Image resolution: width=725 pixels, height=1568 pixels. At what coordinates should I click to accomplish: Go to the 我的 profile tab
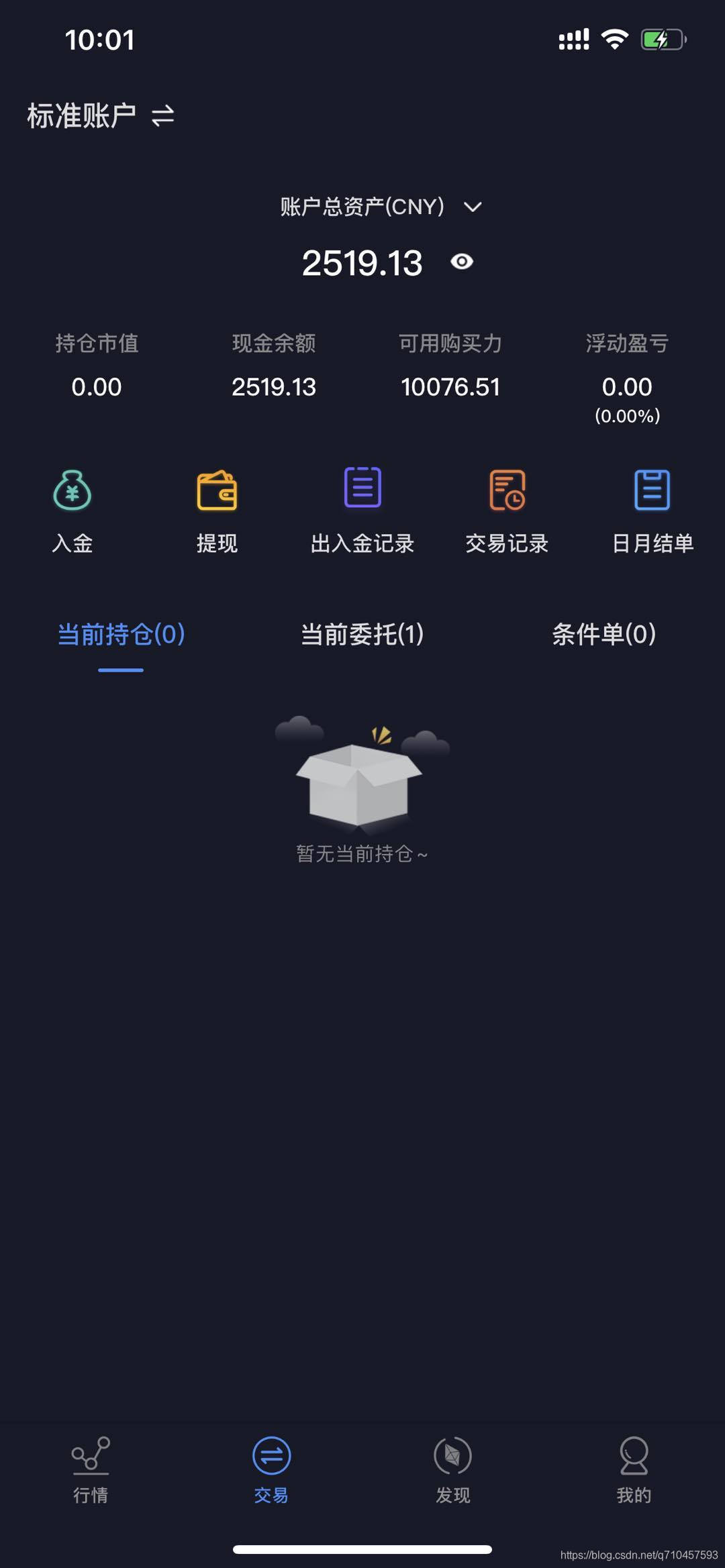634,1469
